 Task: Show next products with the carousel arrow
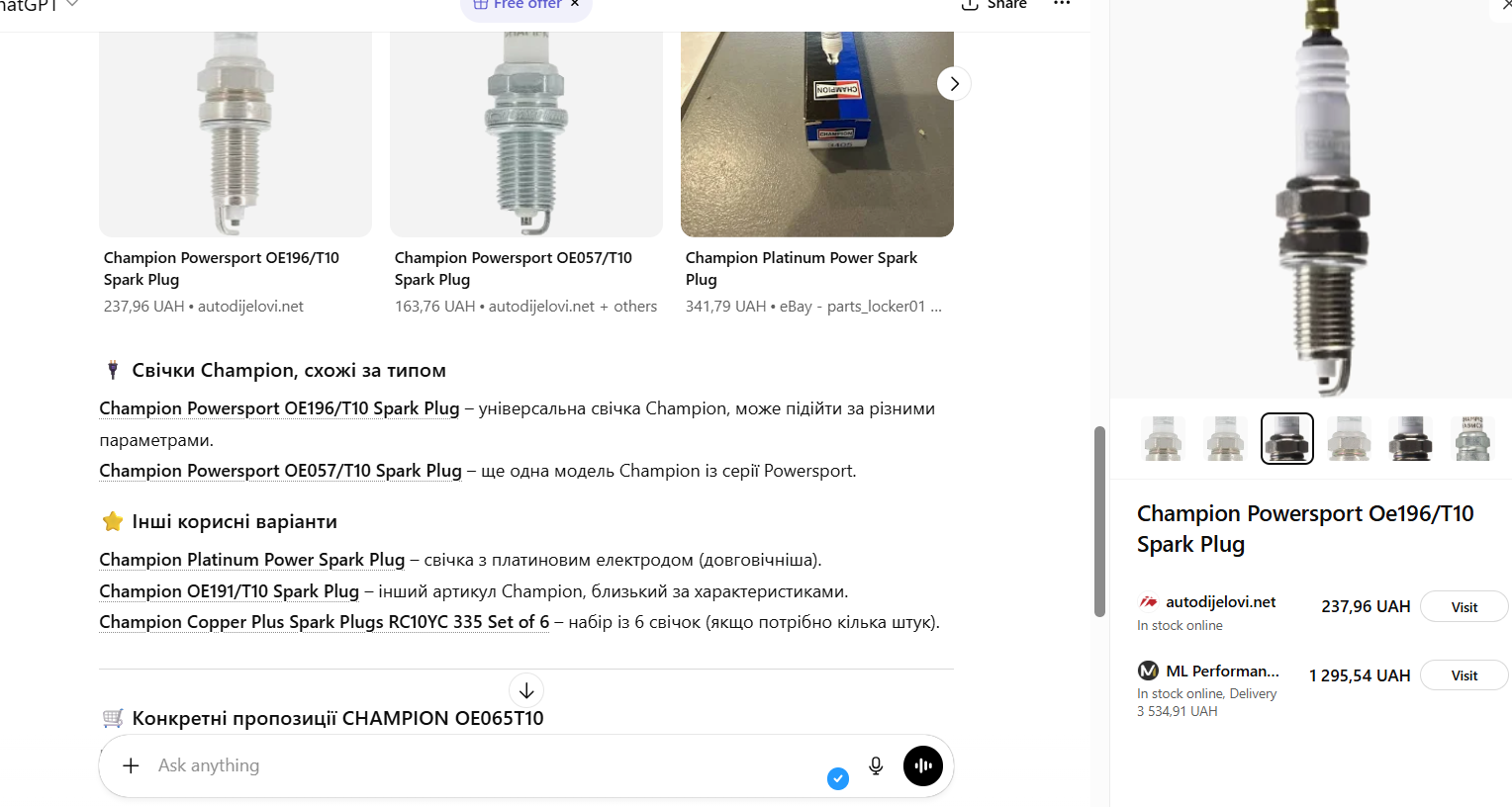954,84
